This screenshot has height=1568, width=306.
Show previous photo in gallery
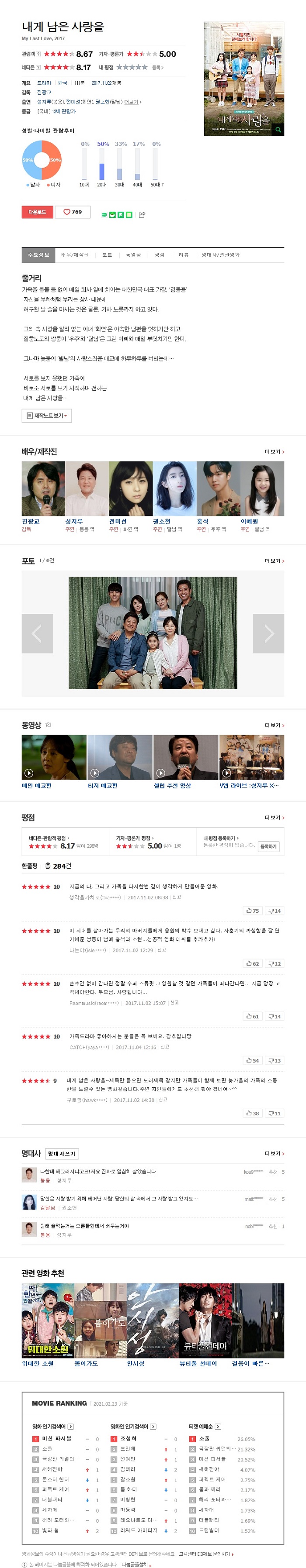coord(37,634)
